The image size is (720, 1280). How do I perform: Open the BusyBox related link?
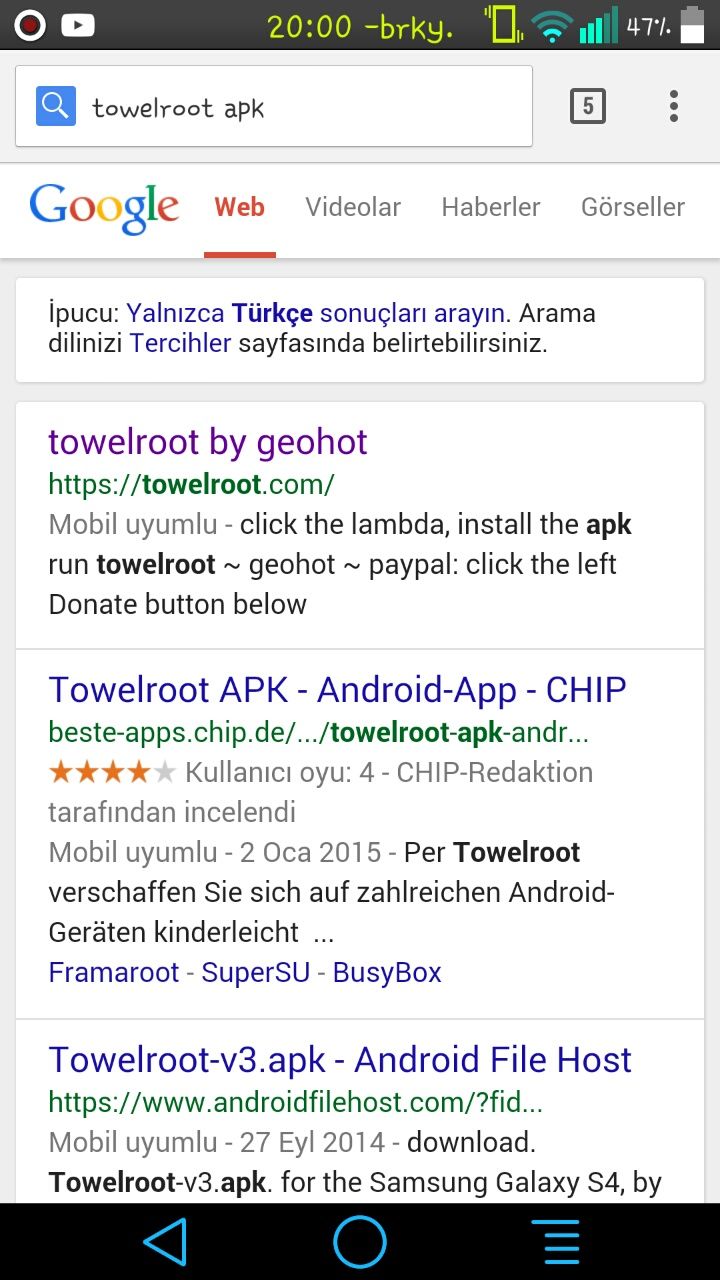tap(387, 972)
